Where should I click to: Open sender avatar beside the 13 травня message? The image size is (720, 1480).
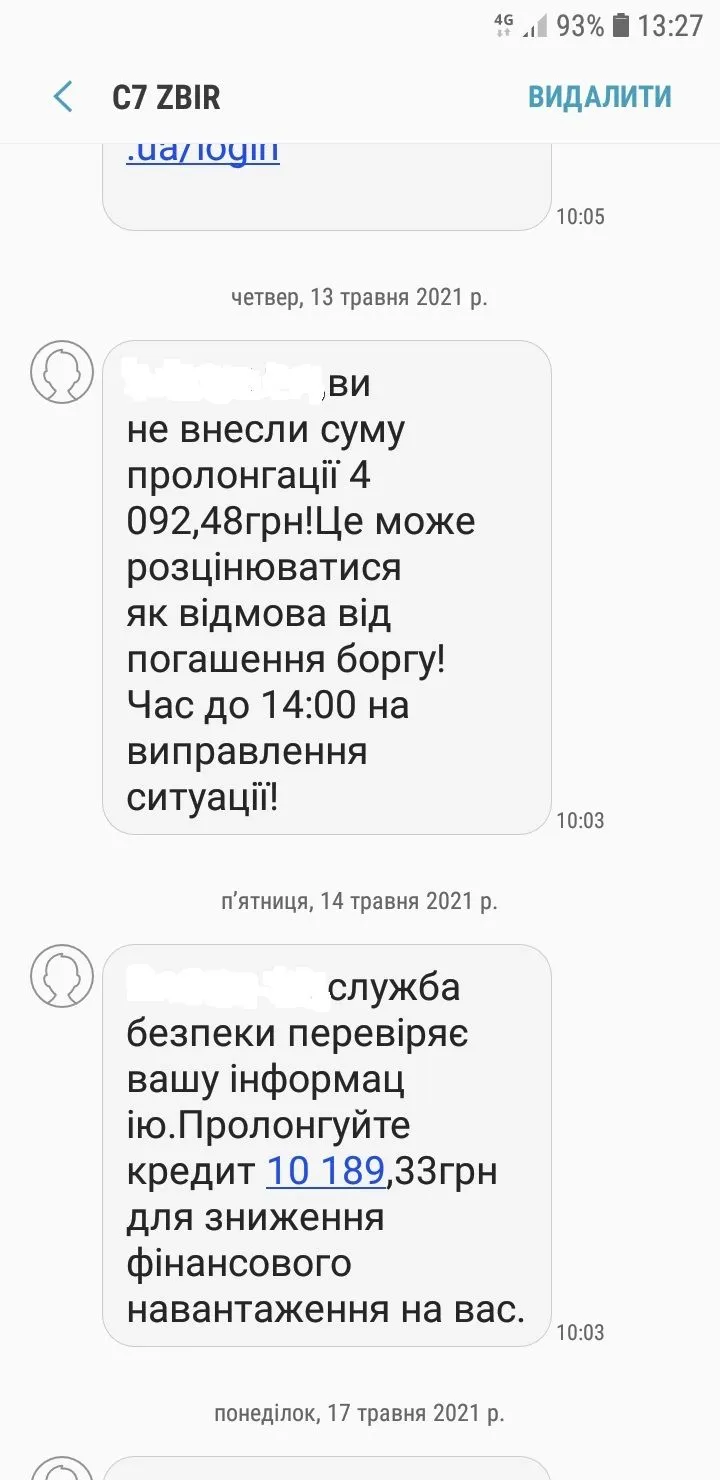pos(62,372)
